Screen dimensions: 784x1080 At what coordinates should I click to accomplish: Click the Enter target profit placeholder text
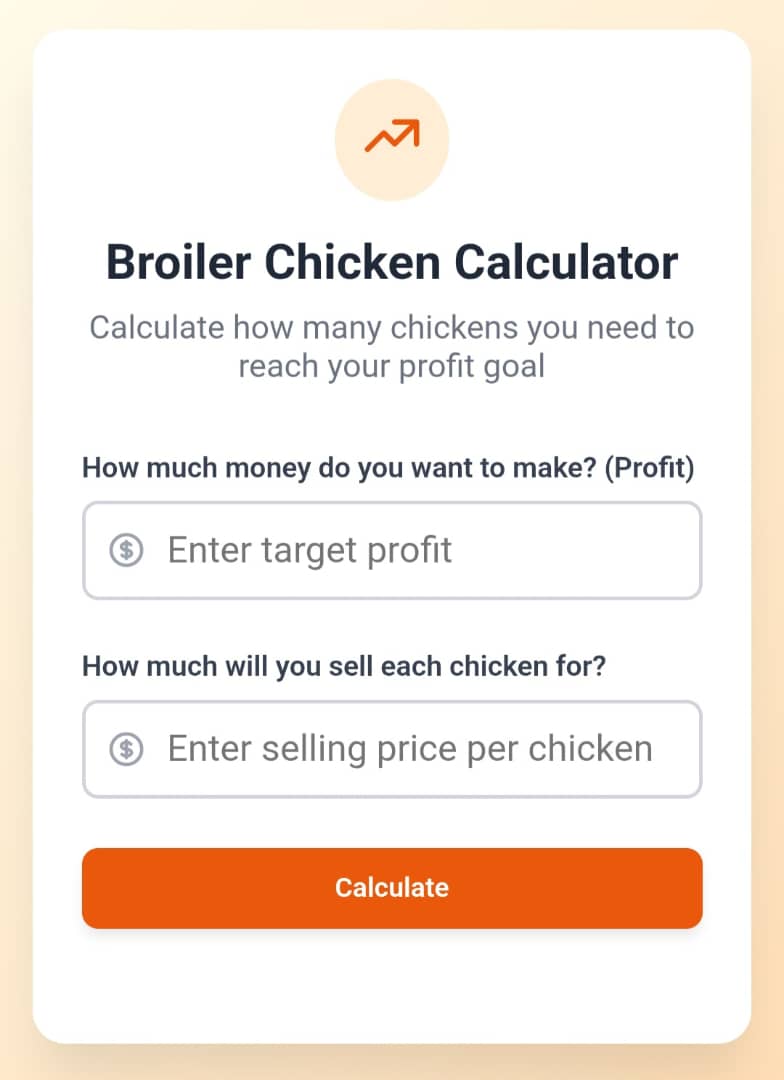[310, 550]
